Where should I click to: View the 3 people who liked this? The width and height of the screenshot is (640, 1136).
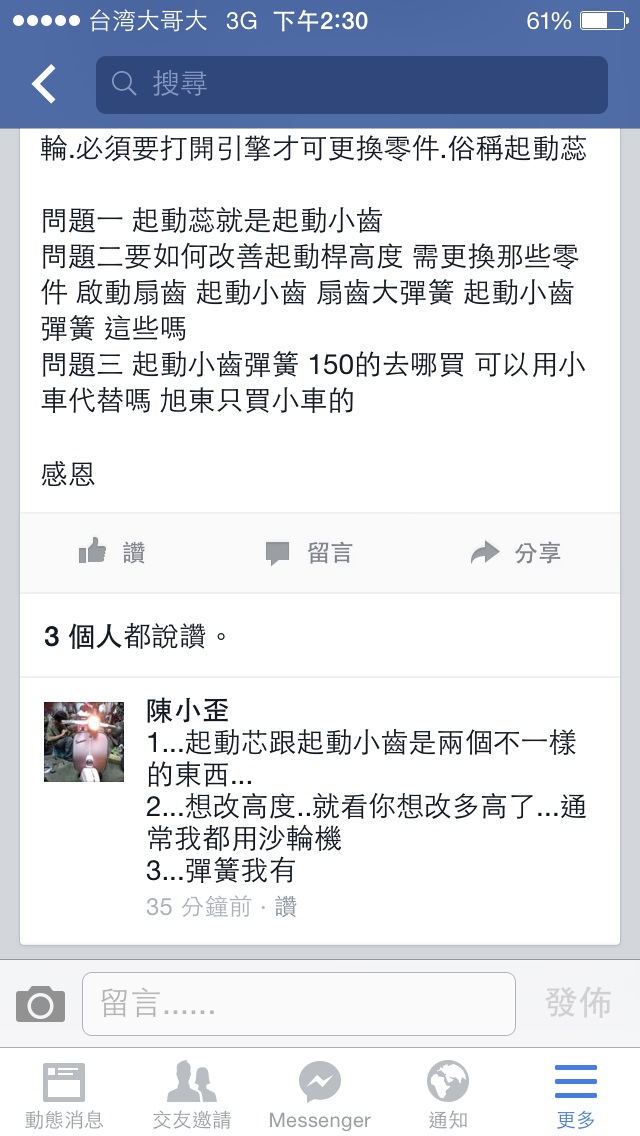pos(136,636)
